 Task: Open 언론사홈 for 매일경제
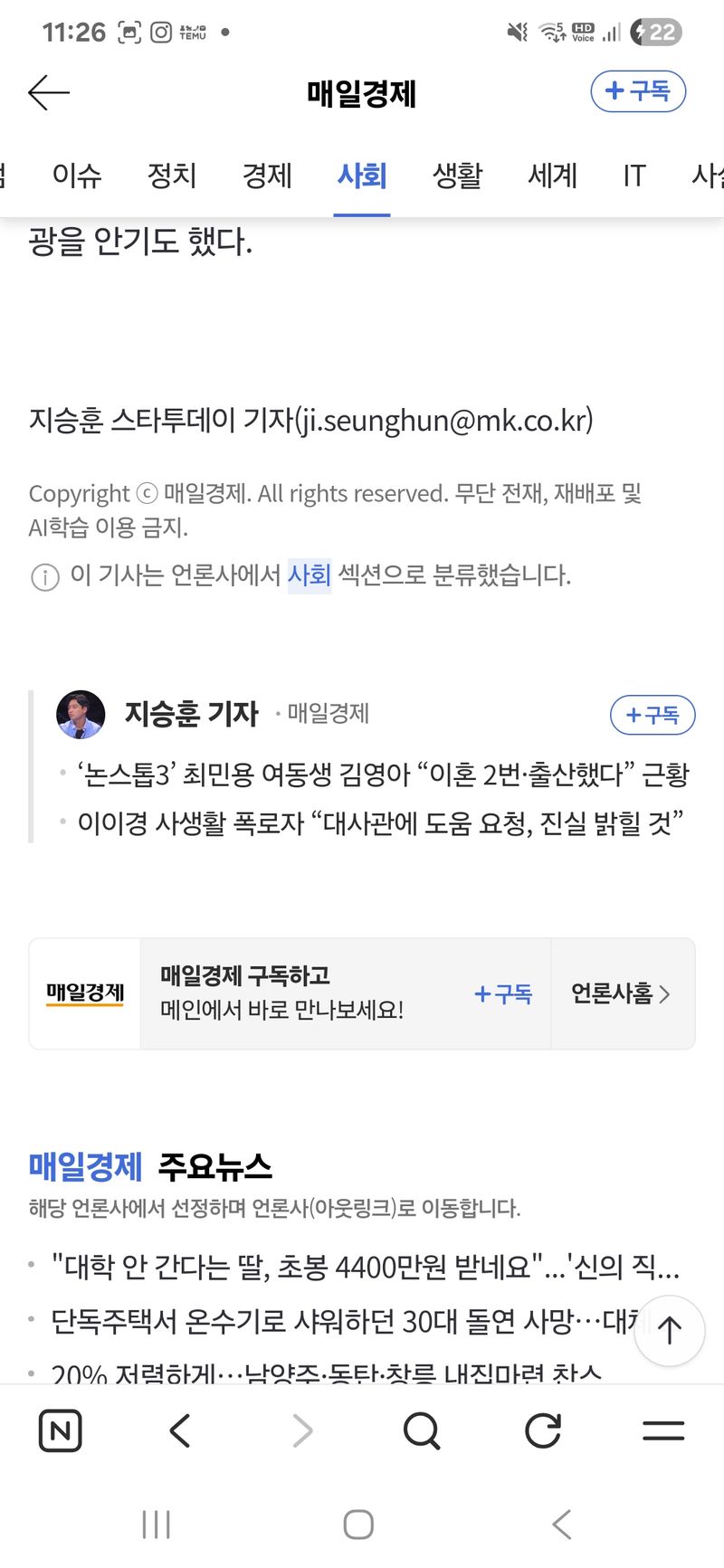click(621, 994)
